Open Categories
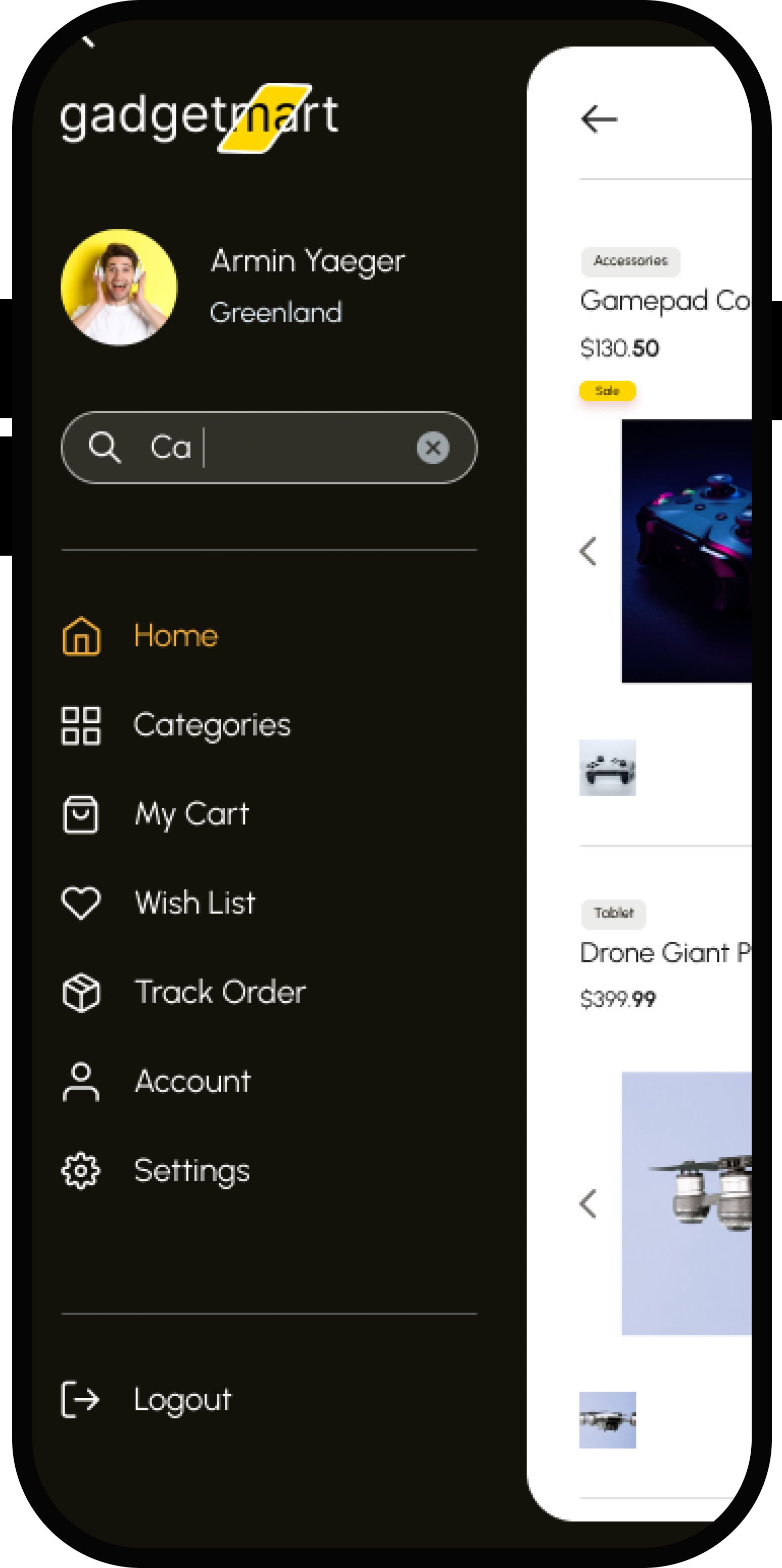Screen dimensions: 782x1568 pos(211,725)
